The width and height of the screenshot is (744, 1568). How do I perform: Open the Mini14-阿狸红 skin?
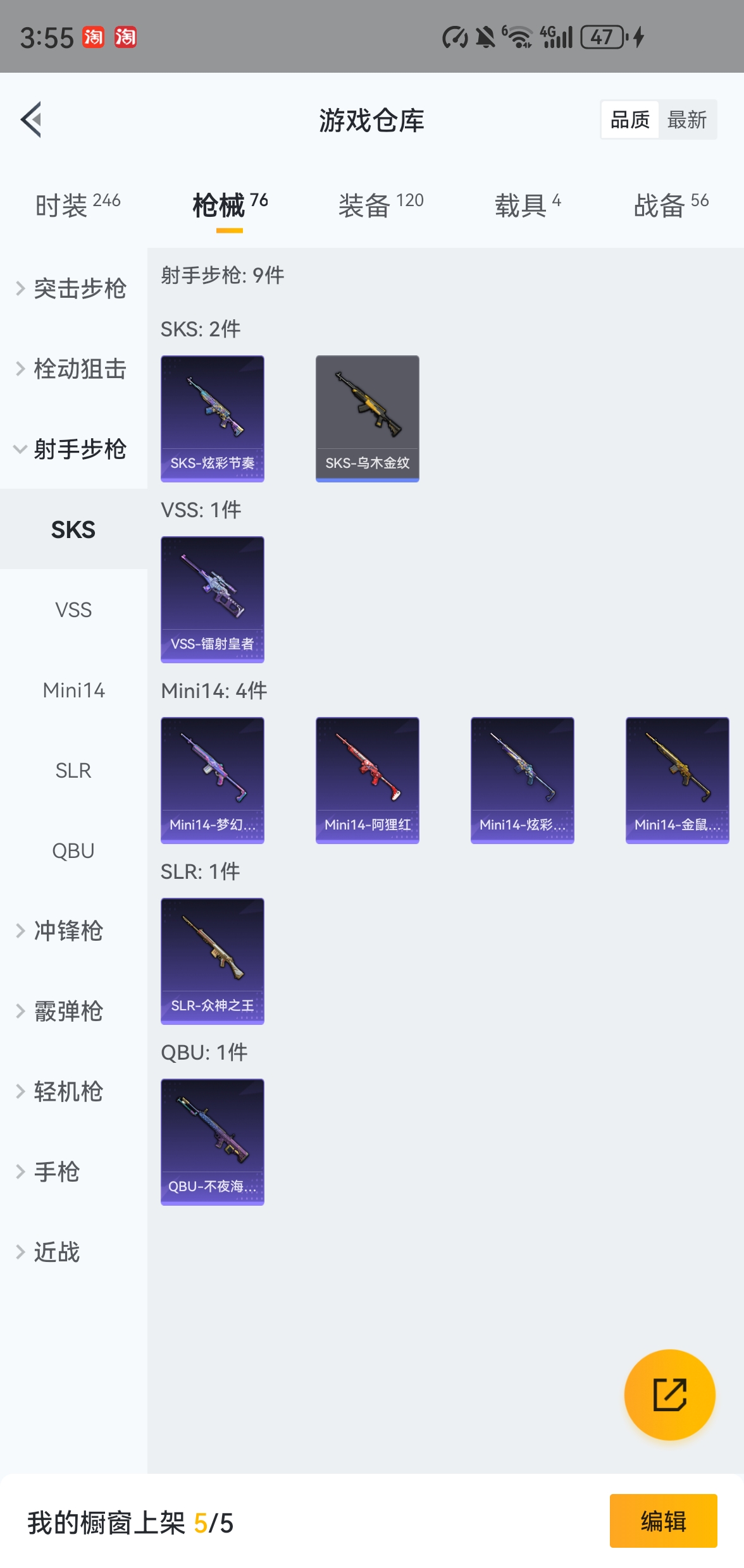367,780
